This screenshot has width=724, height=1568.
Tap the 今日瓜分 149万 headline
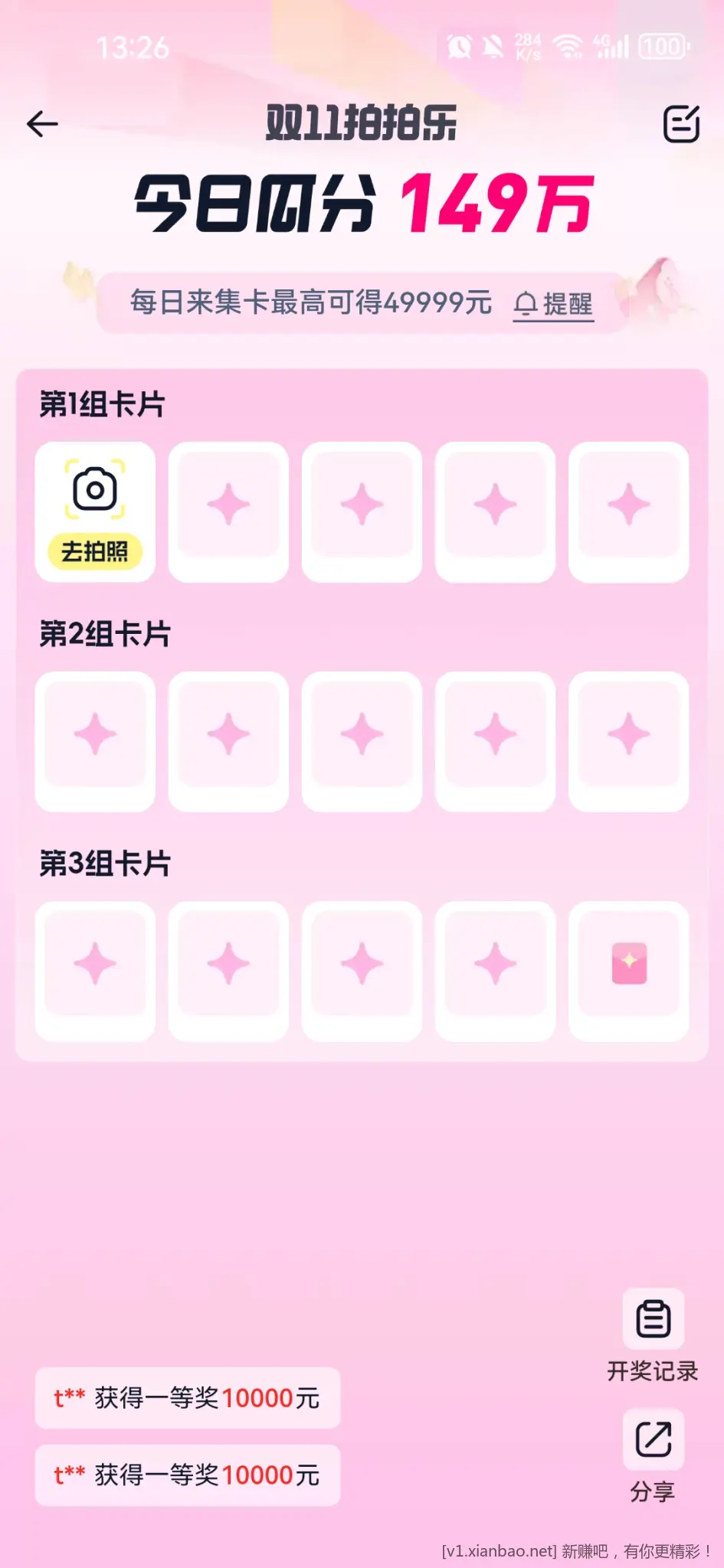pos(362,204)
